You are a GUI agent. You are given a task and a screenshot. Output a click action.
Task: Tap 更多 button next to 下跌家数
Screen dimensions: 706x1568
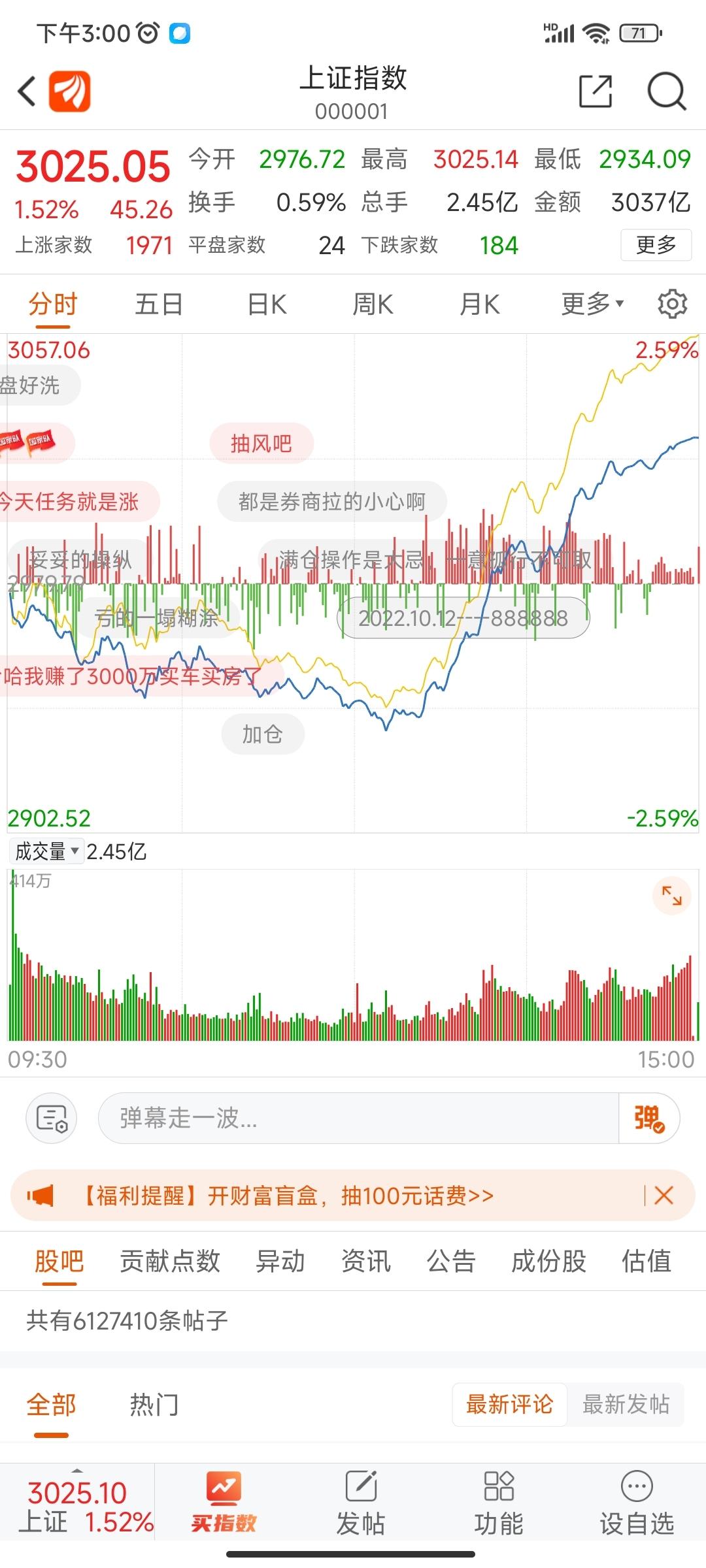[656, 245]
